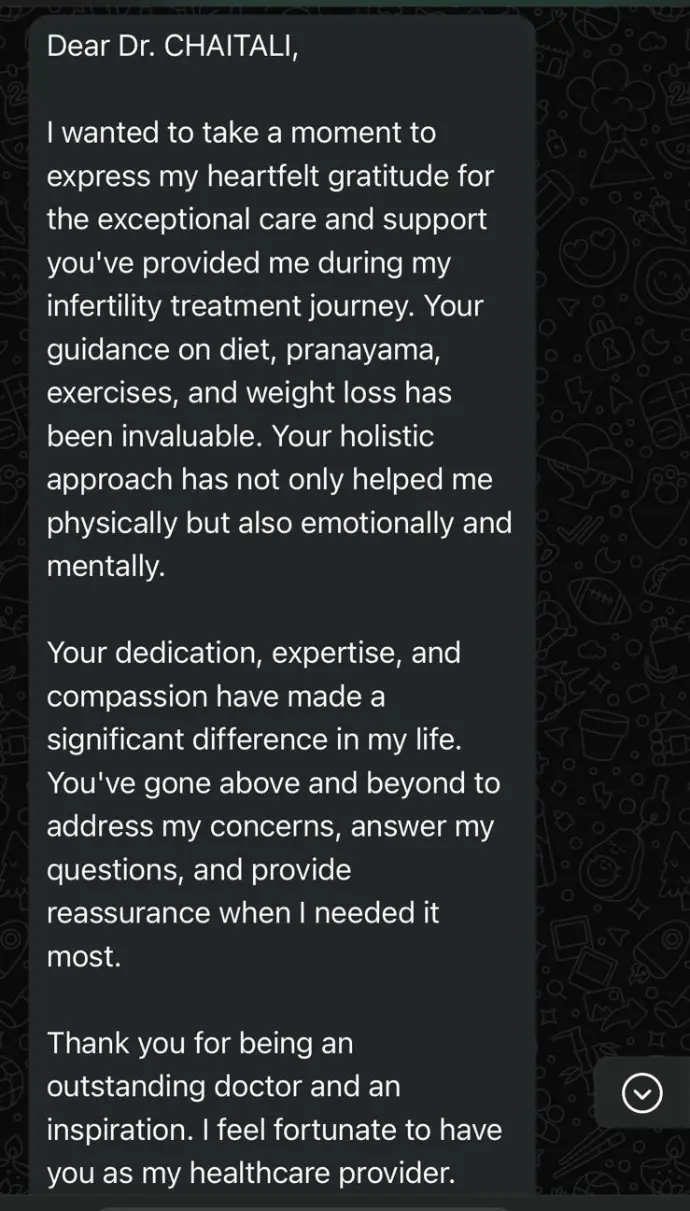
Task: Jump to latest messages with down-arrow button
Action: click(642, 1093)
